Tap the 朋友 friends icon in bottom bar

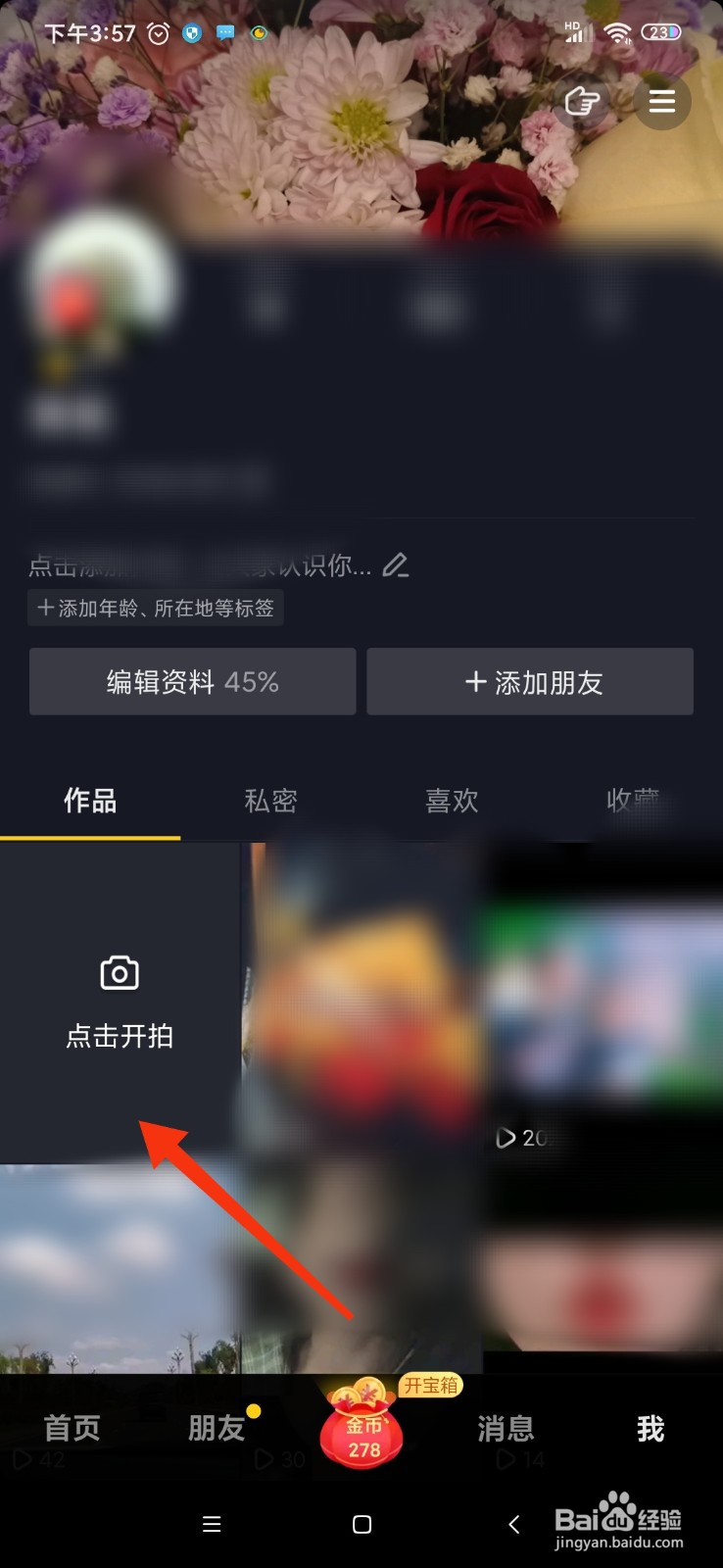216,1431
